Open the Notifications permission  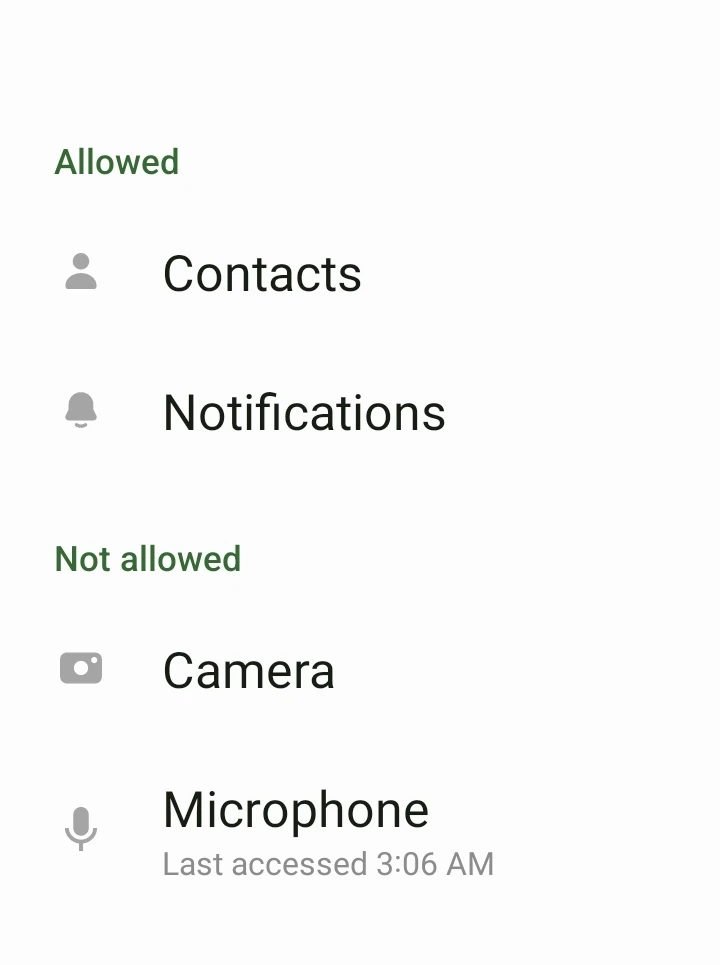pyautogui.click(x=304, y=412)
